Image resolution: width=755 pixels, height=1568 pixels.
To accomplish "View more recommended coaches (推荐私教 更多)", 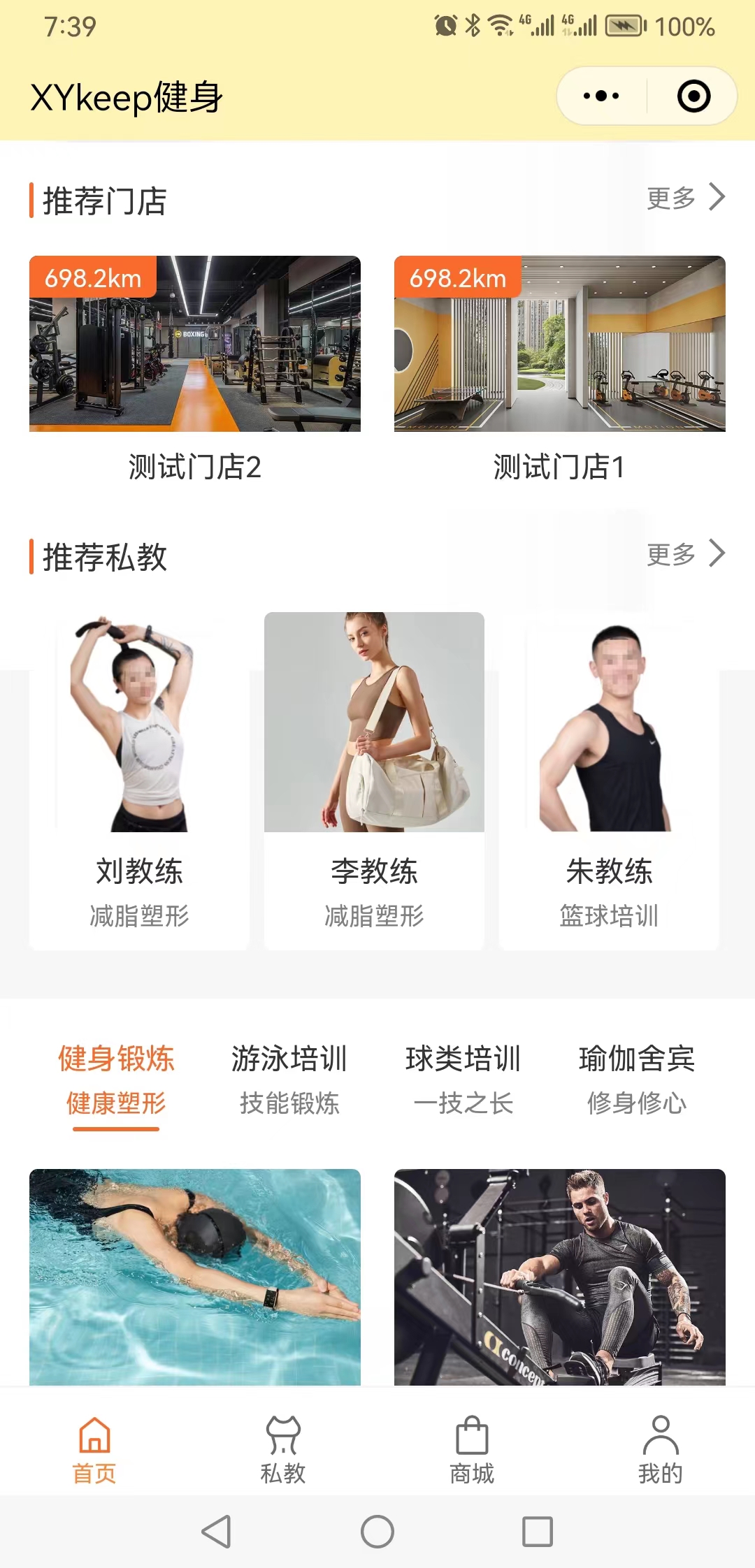I will pyautogui.click(x=685, y=554).
